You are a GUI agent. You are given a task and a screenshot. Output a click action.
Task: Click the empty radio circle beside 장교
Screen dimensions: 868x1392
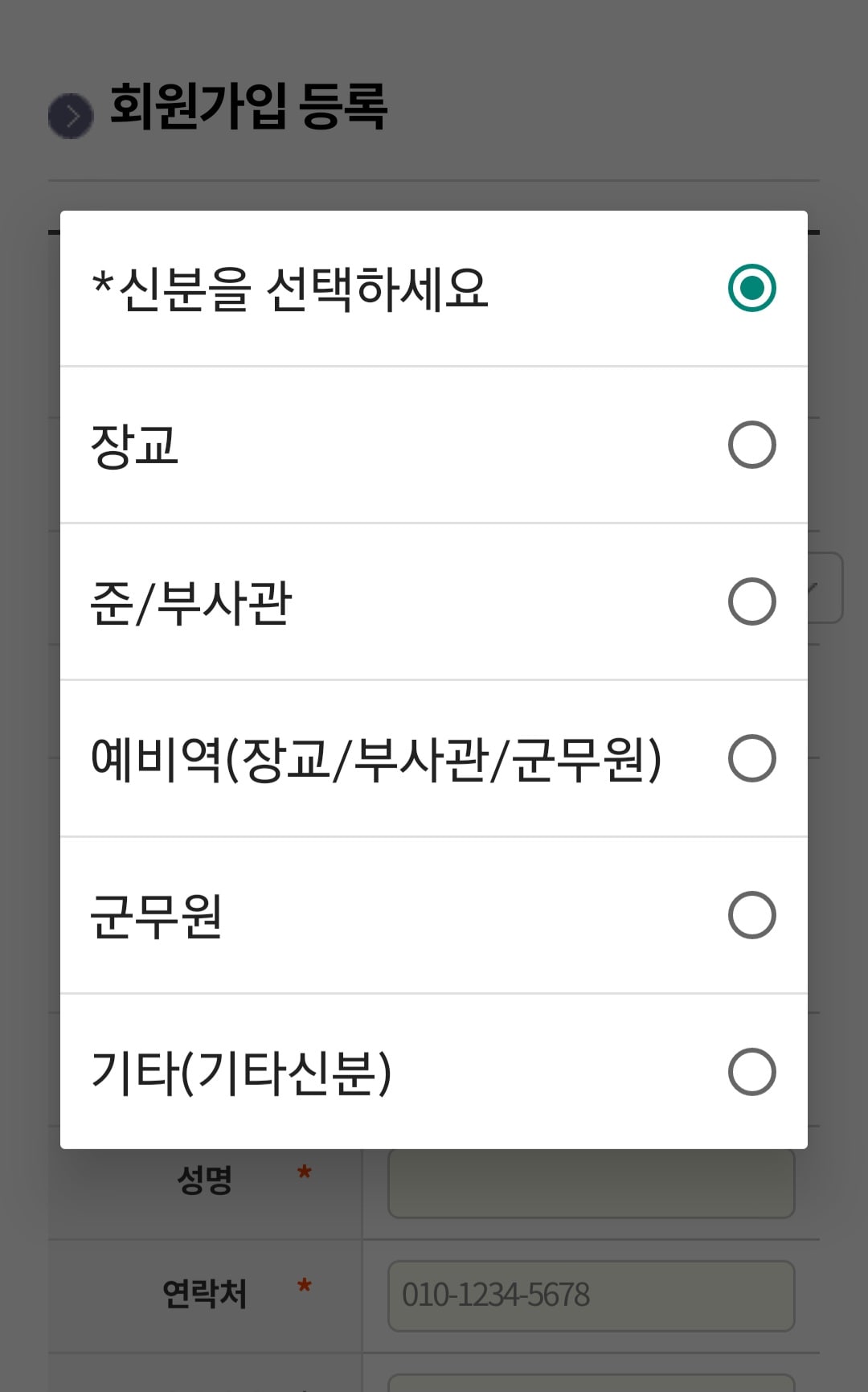(x=751, y=445)
